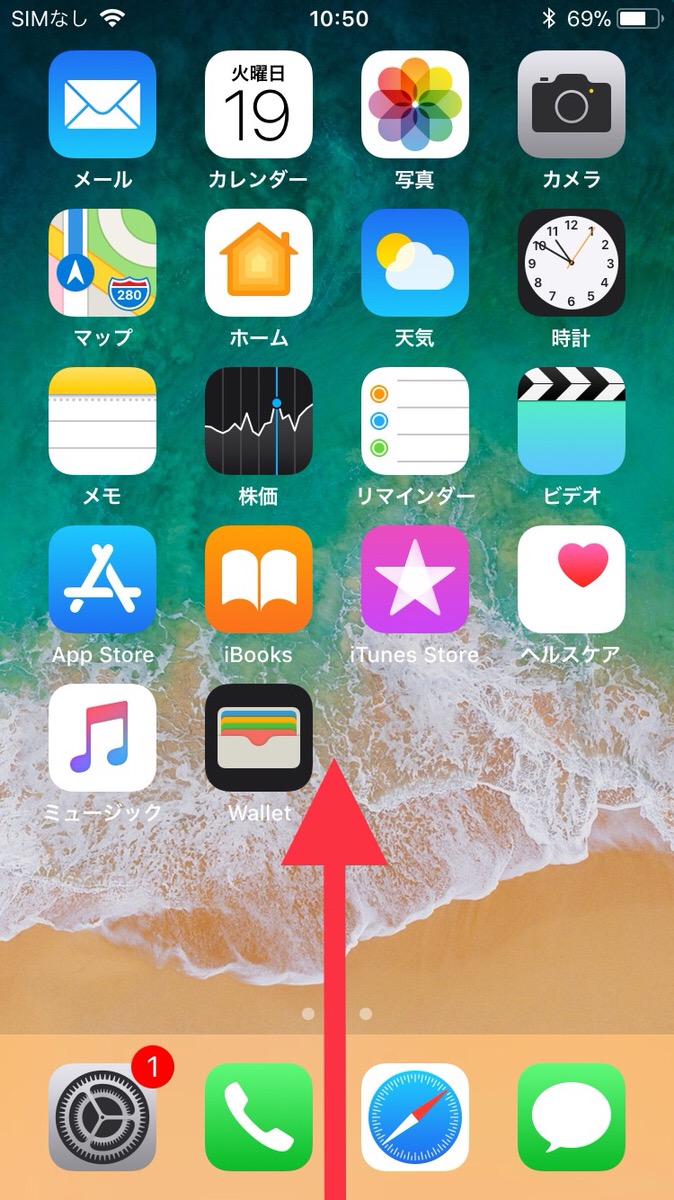This screenshot has height=1200, width=674.
Task: Launch the ミュージック app
Action: point(102,737)
